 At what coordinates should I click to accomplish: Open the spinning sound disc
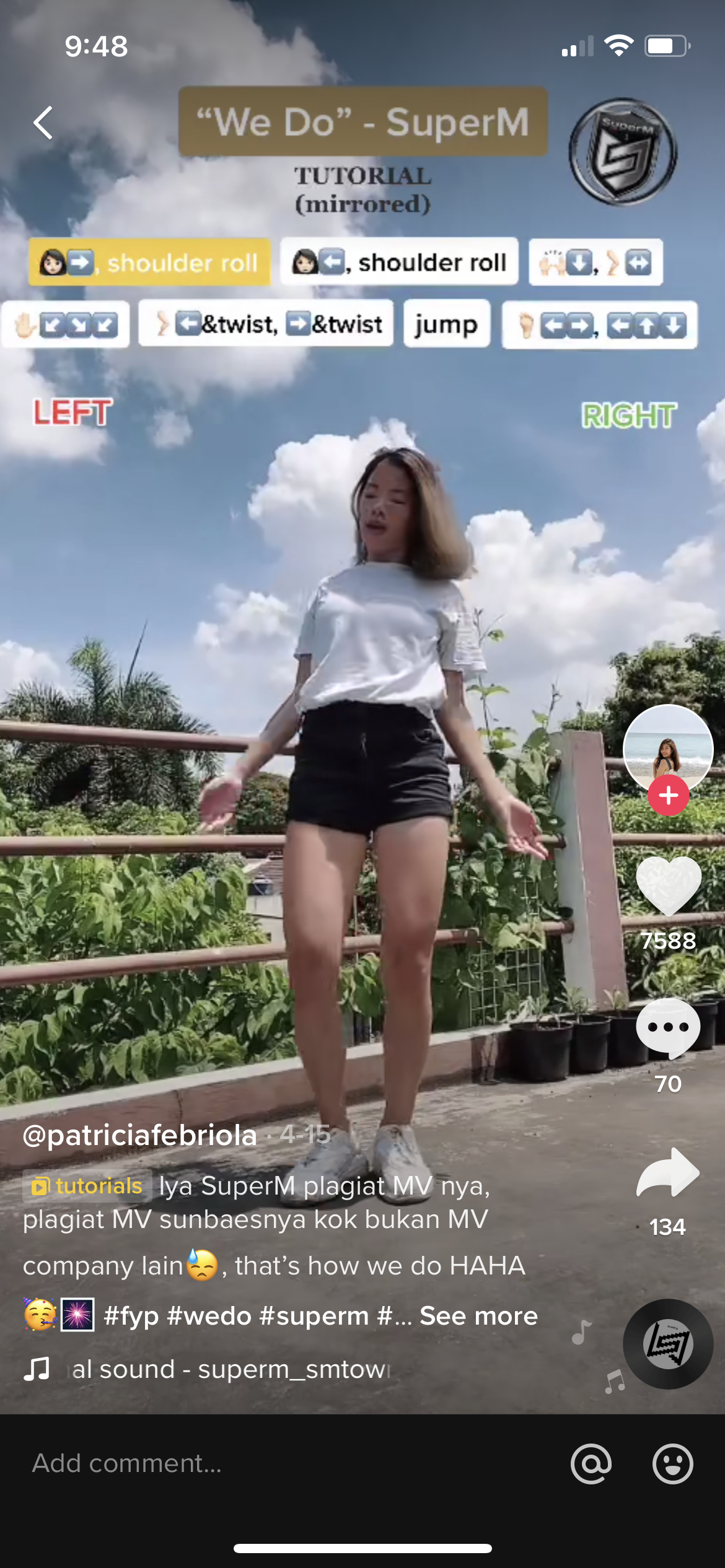tap(668, 1344)
